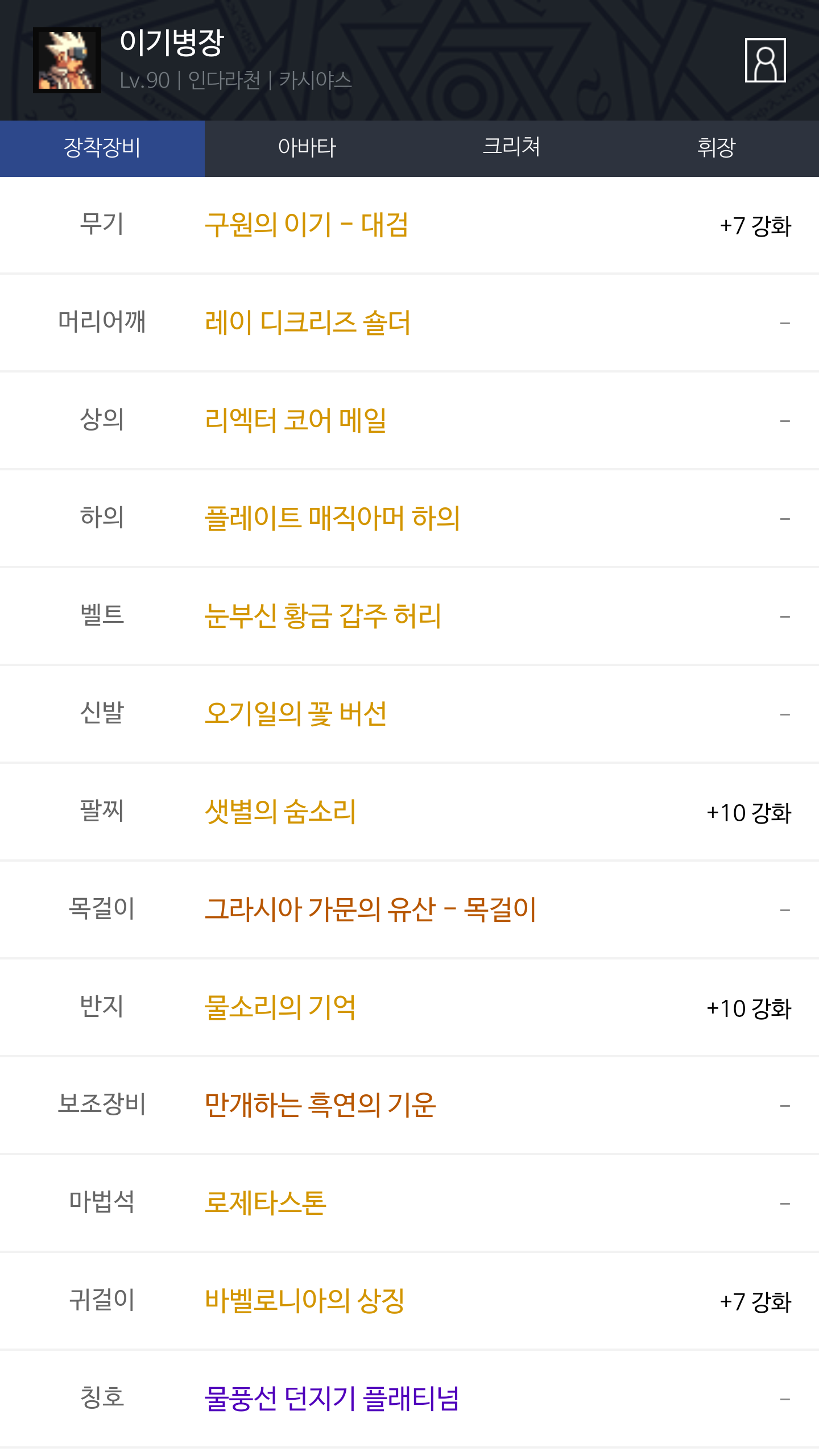
Task: Tap the 오기일의 꽃 버선 shoes item
Action: click(x=296, y=714)
